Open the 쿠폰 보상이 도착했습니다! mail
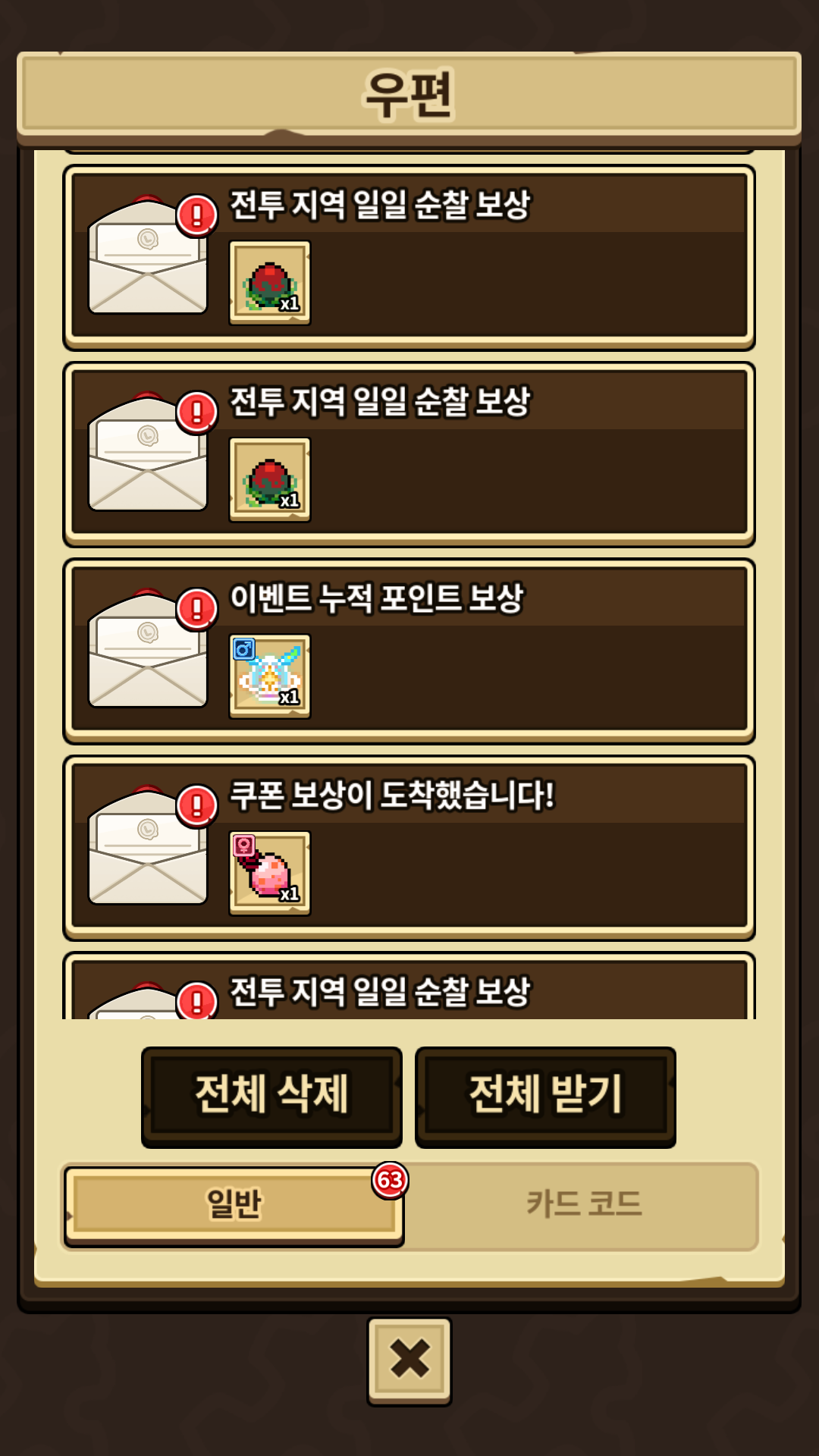Screen dimensions: 819x1456 409,848
